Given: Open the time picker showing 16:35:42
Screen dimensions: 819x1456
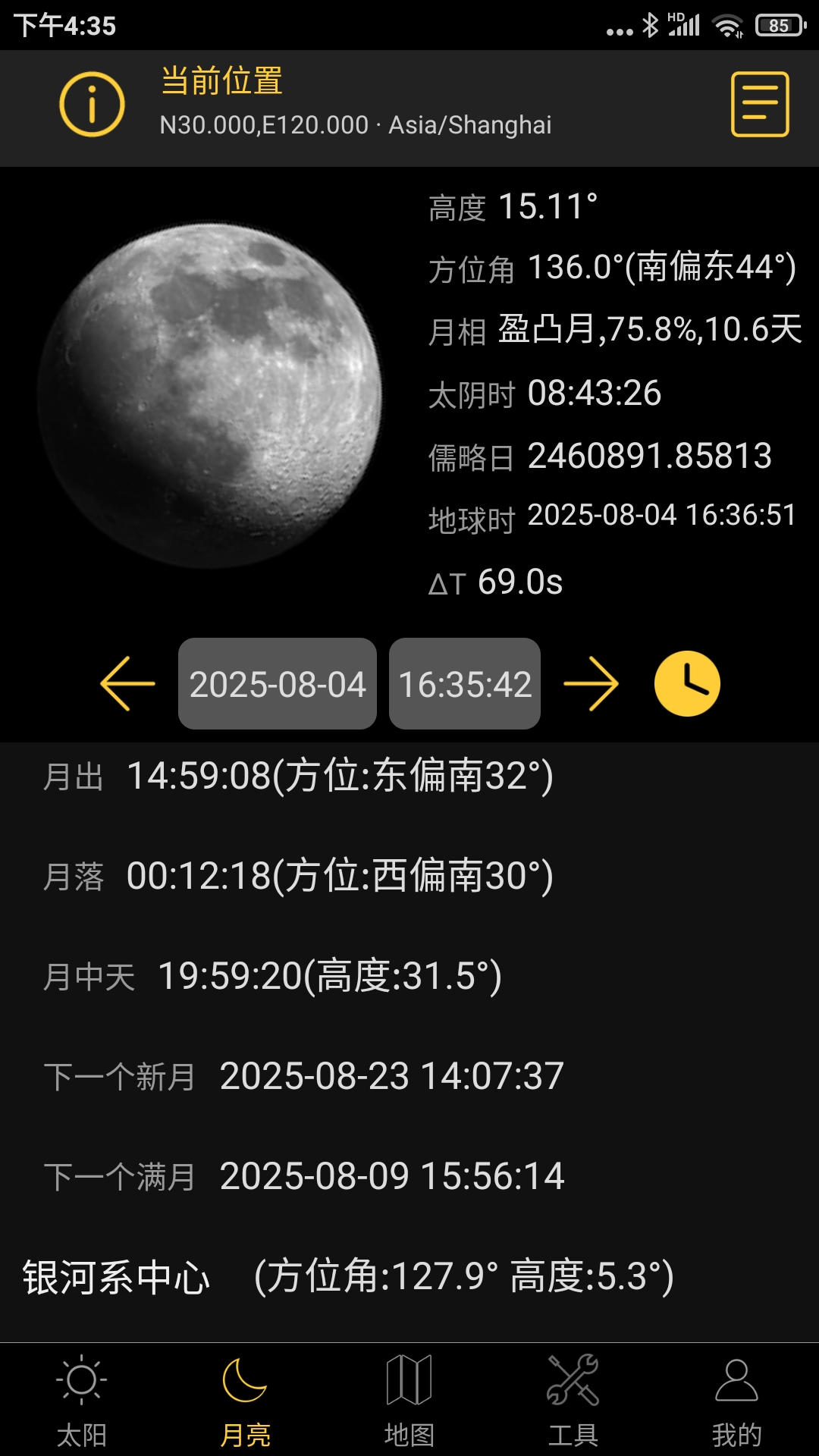Looking at the screenshot, I should (x=463, y=682).
